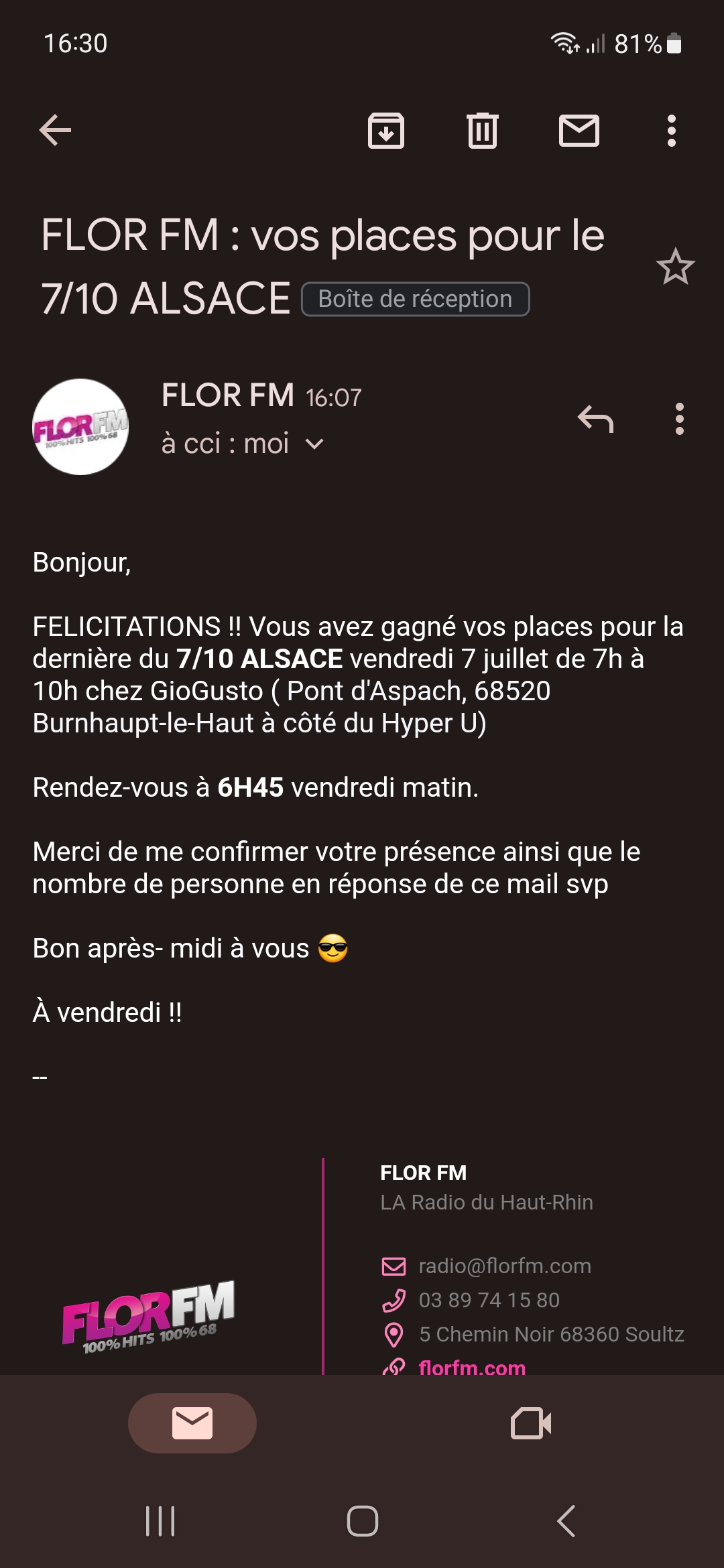Viewport: 724px width, 1568px height.
Task: Mark this email as unread
Action: coord(579,130)
